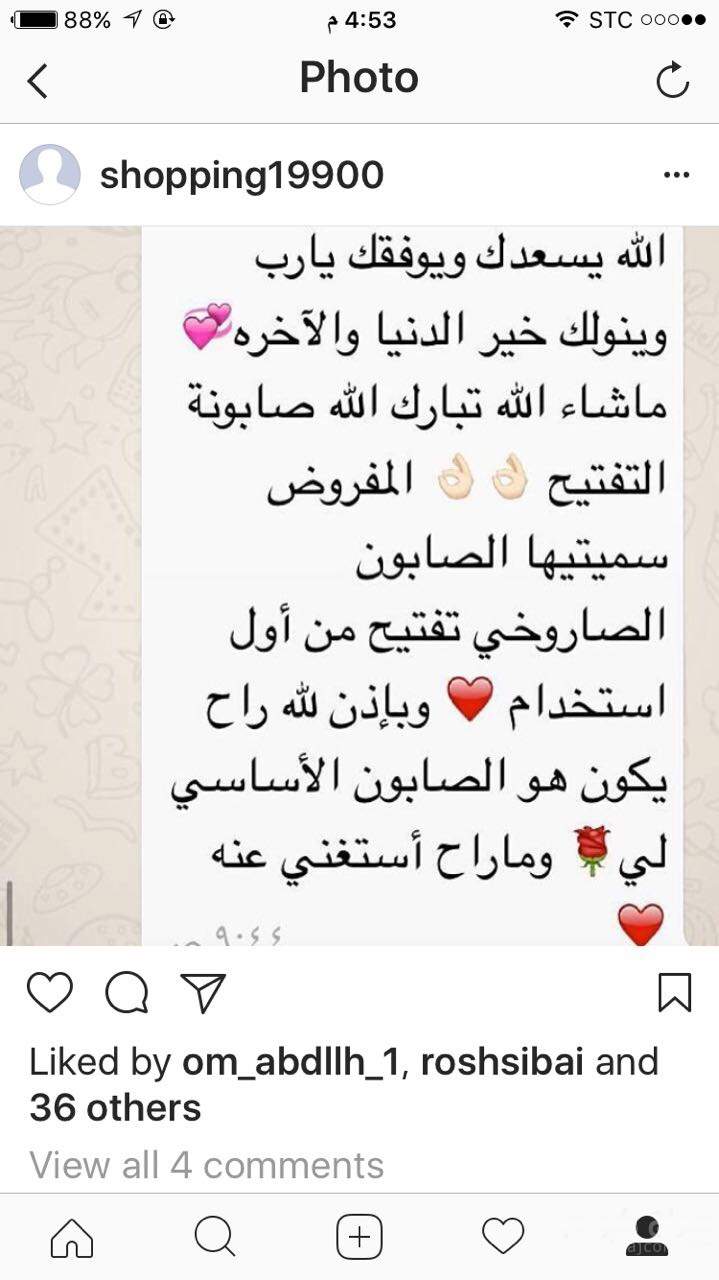The image size is (719, 1280).
Task: Open the post's three-dot options menu
Action: pyautogui.click(x=677, y=175)
